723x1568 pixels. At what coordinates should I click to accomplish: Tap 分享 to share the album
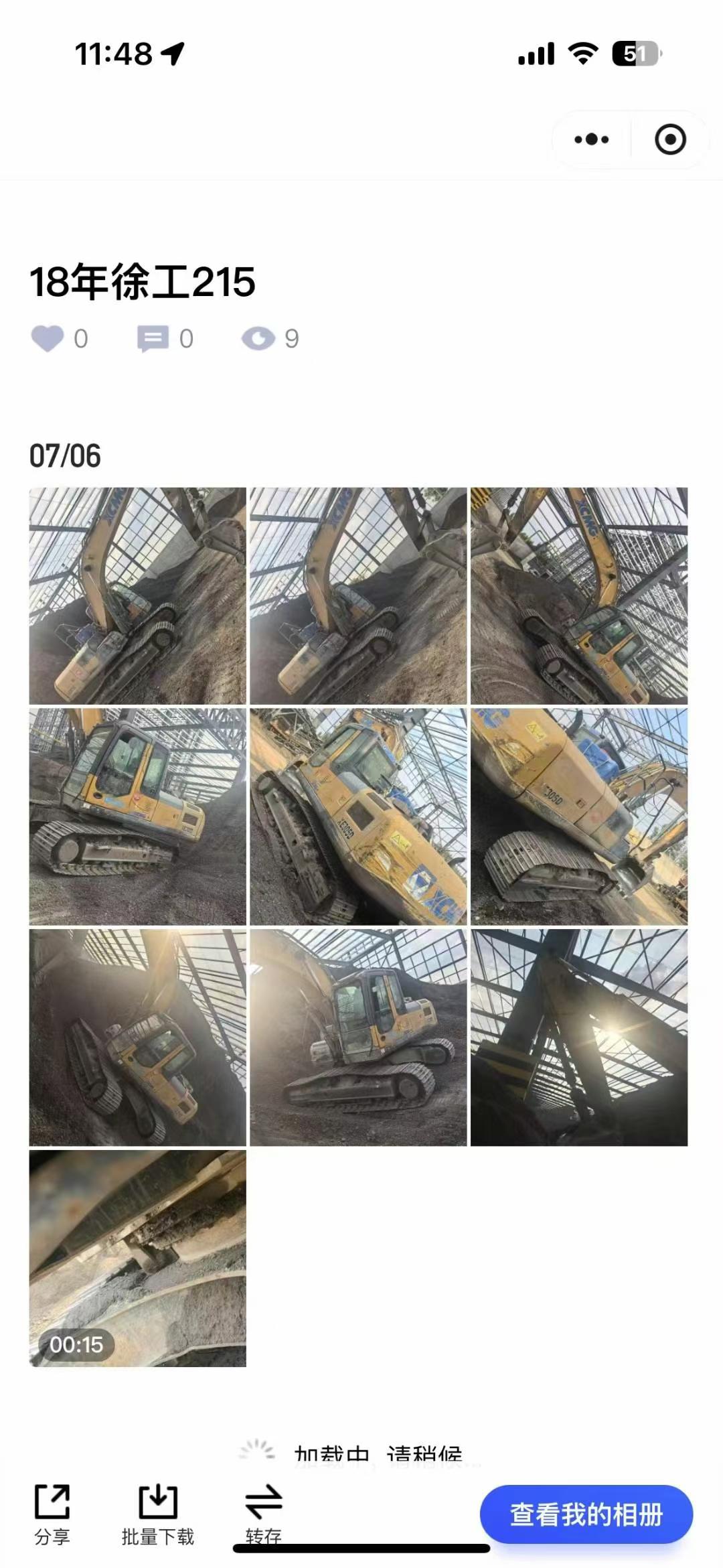pyautogui.click(x=52, y=1514)
